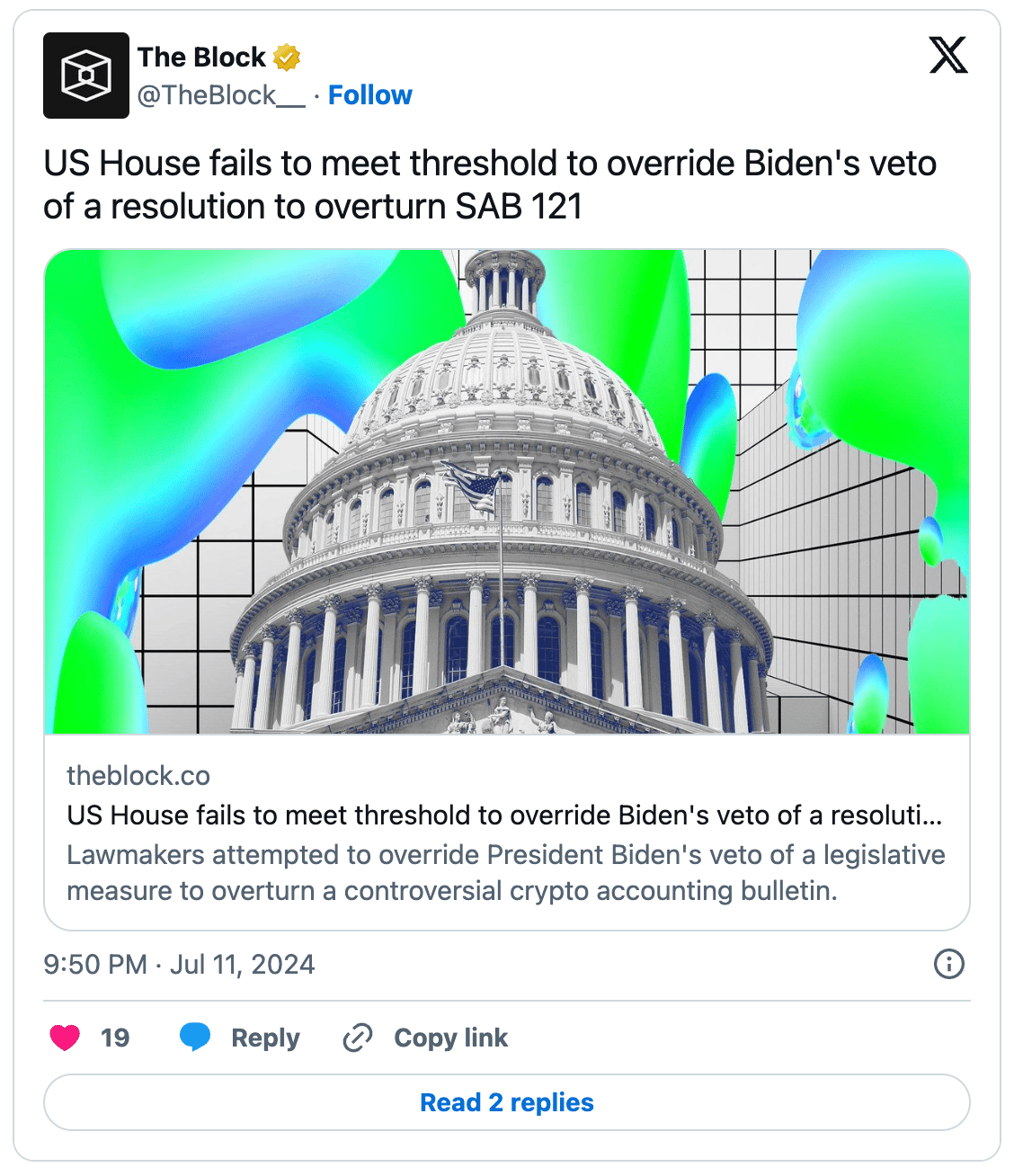Open The Block's profile avatar
Image resolution: width=1014 pixels, height=1176 pixels.
coord(85,76)
